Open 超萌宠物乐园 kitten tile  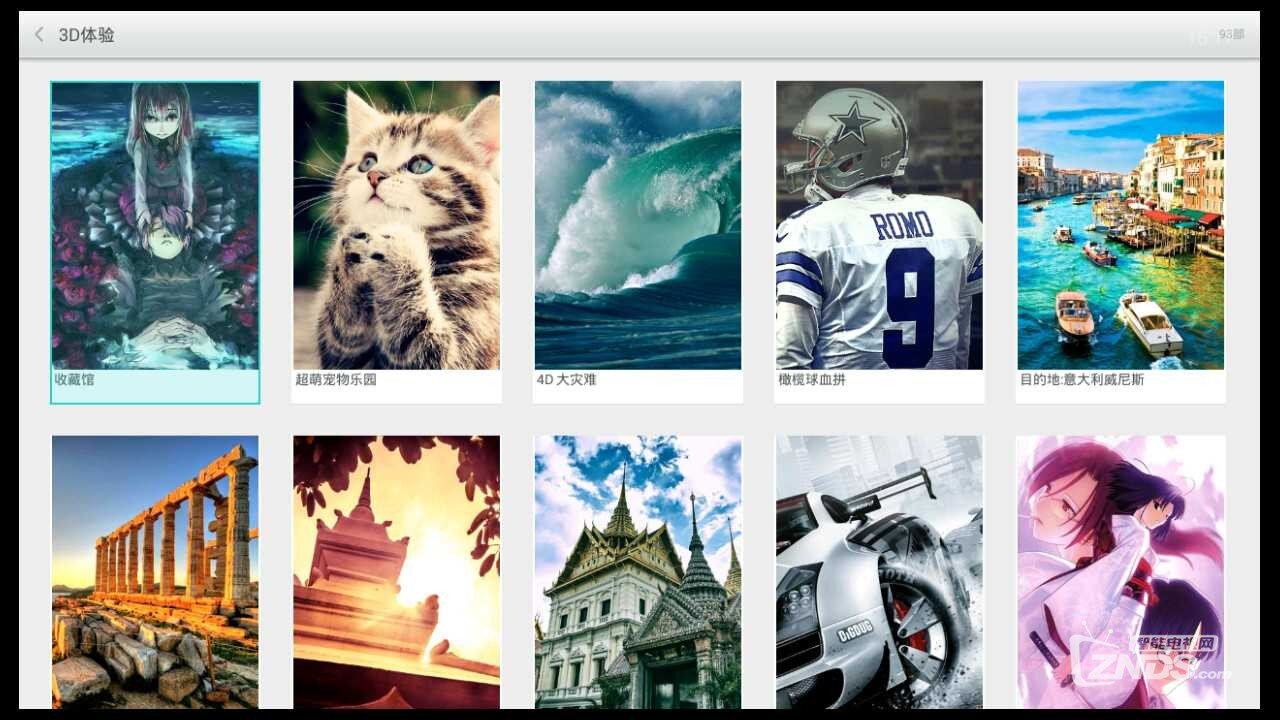(x=396, y=240)
